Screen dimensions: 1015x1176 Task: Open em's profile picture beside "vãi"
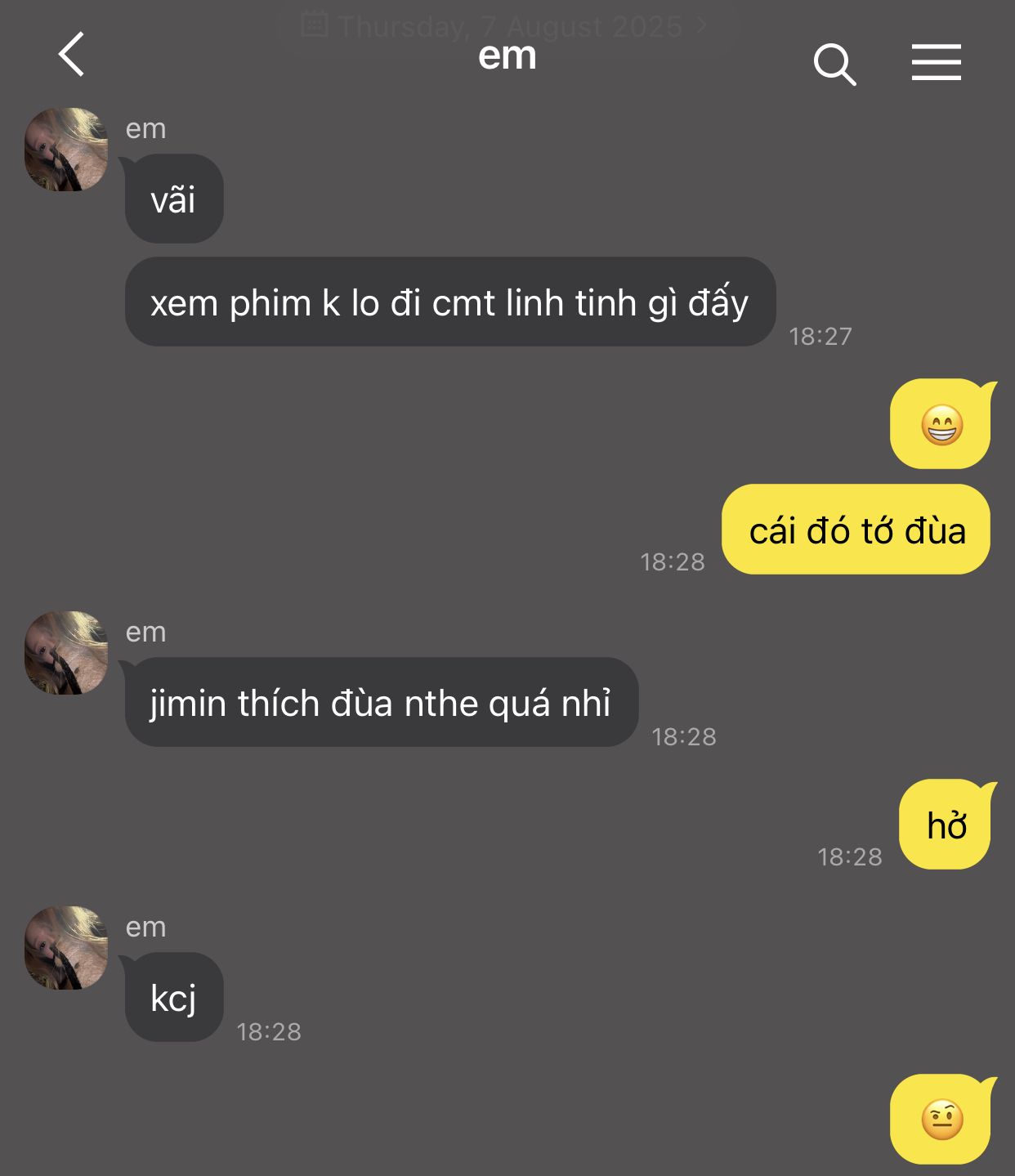(x=66, y=150)
